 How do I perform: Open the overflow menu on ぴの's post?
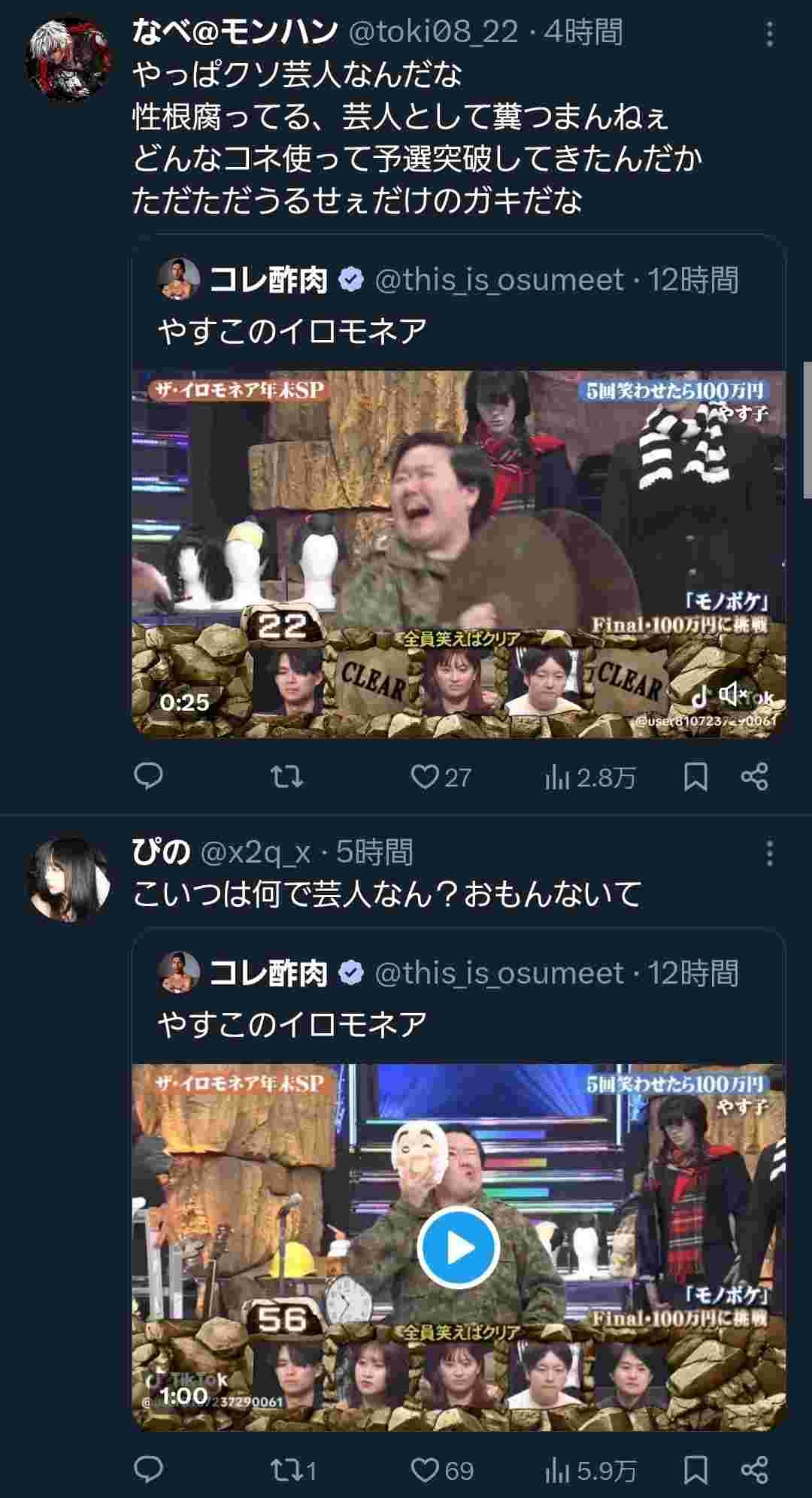(769, 854)
